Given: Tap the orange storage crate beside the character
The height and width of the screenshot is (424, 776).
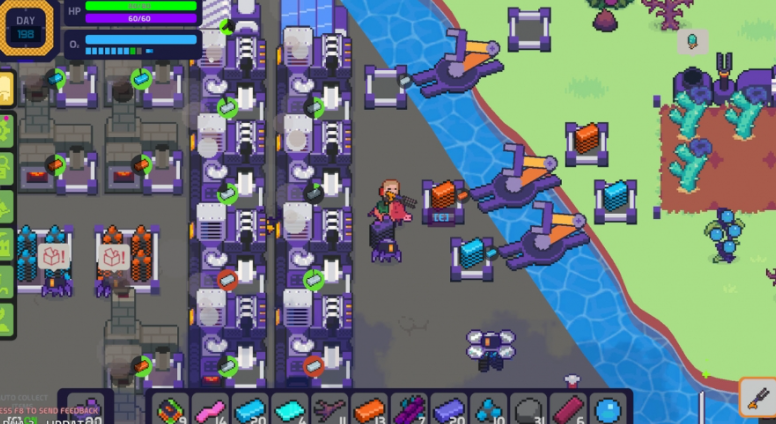Looking at the screenshot, I should (443, 197).
